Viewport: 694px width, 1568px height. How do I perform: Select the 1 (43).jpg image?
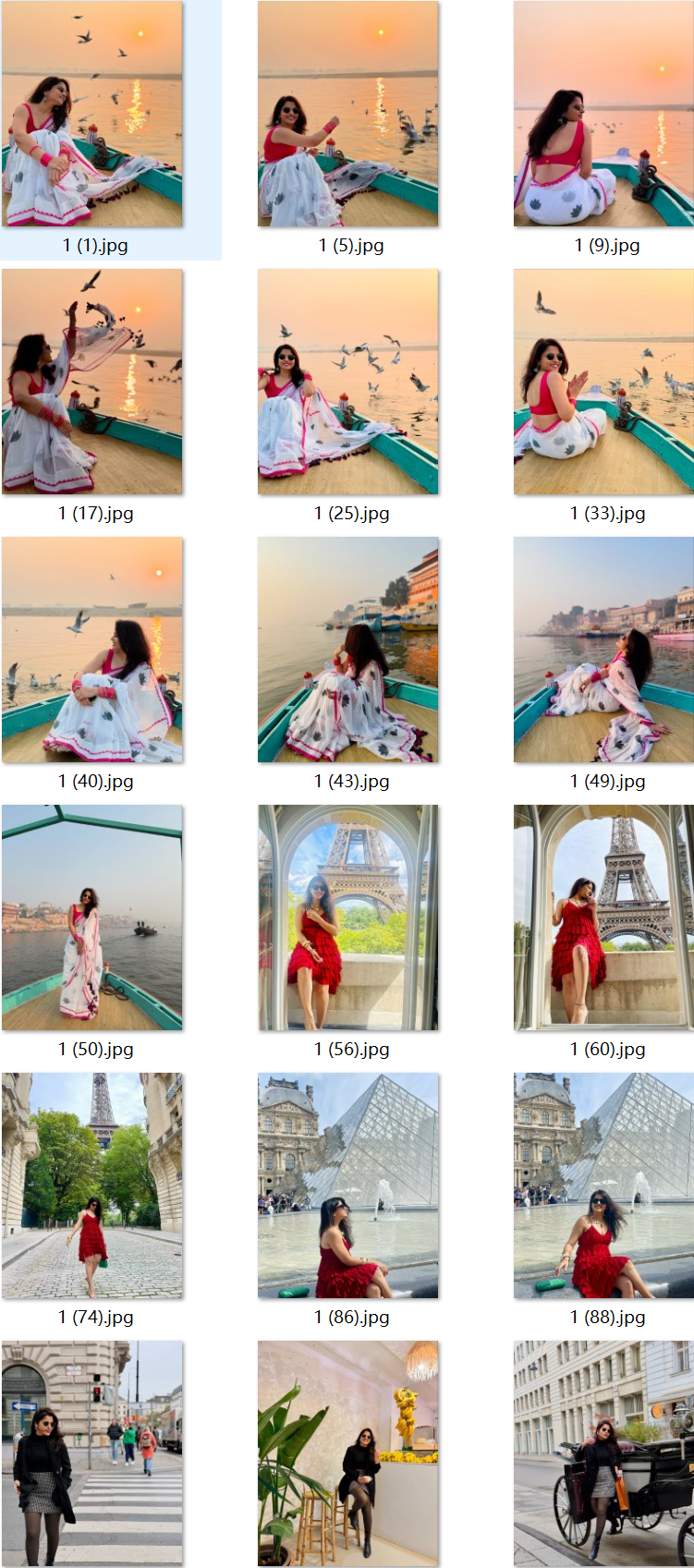pos(347,650)
